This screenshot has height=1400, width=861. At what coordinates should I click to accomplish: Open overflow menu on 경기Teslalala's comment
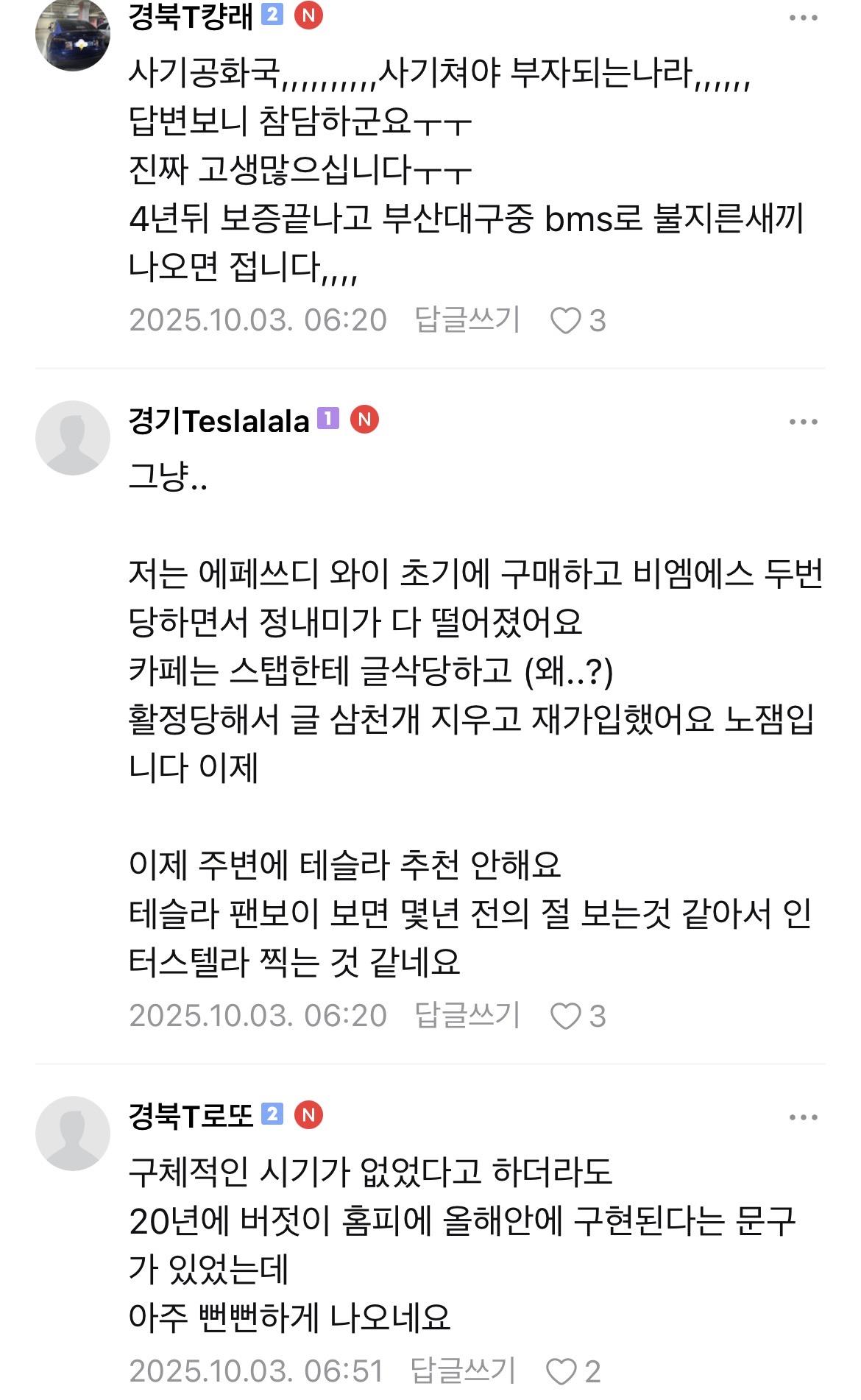(x=803, y=422)
